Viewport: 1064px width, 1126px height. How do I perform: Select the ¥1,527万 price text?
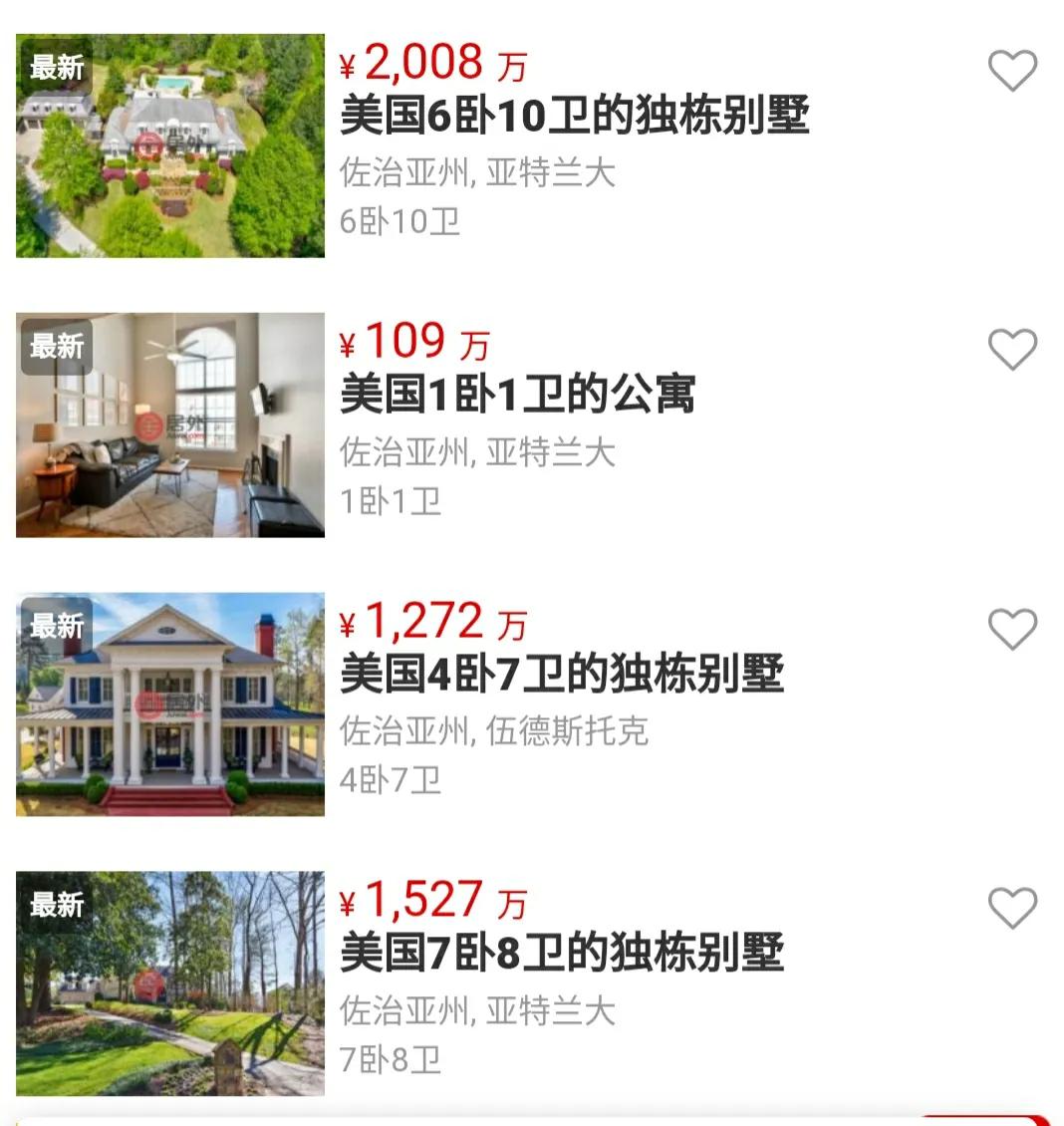click(428, 899)
